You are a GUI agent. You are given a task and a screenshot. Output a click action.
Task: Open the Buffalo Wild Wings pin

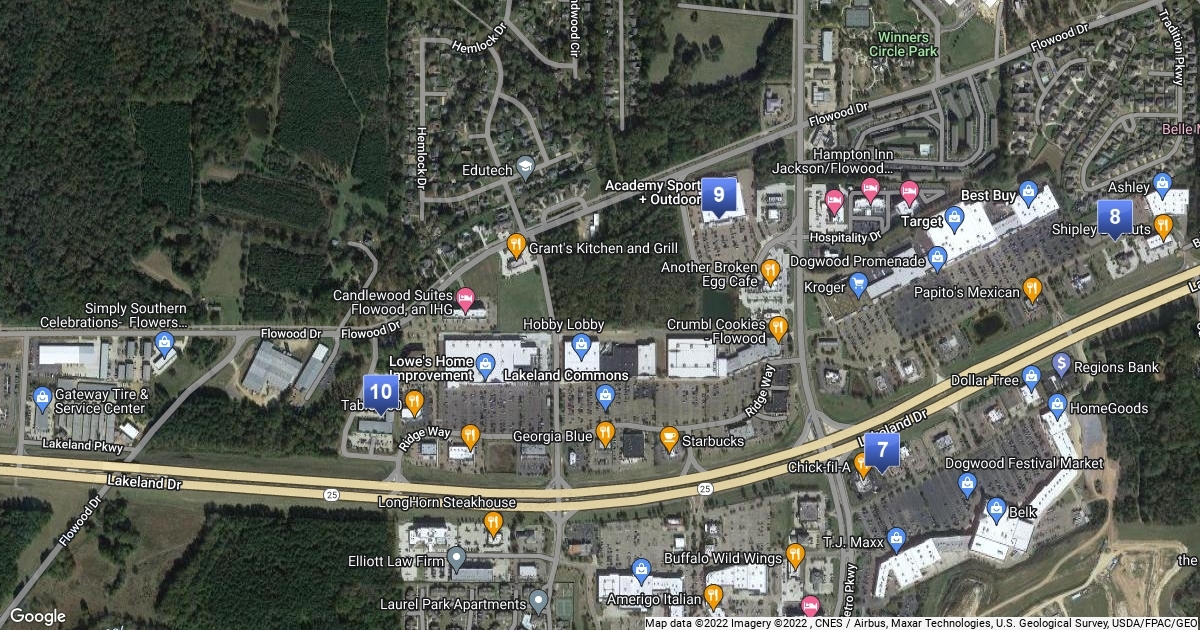(795, 554)
